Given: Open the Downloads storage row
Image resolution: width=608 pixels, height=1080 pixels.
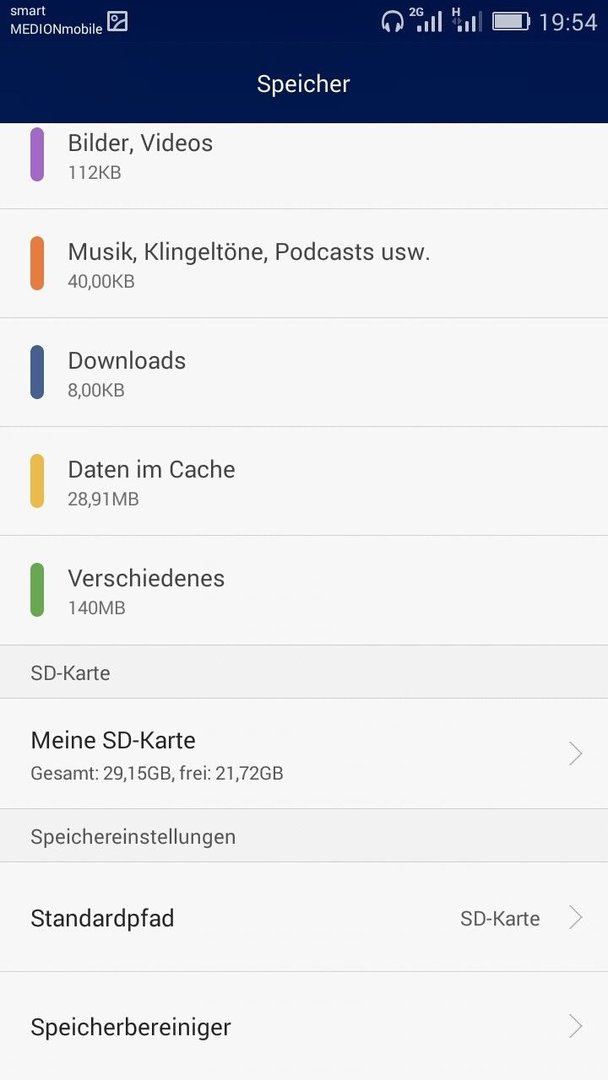Looking at the screenshot, I should [x=304, y=372].
